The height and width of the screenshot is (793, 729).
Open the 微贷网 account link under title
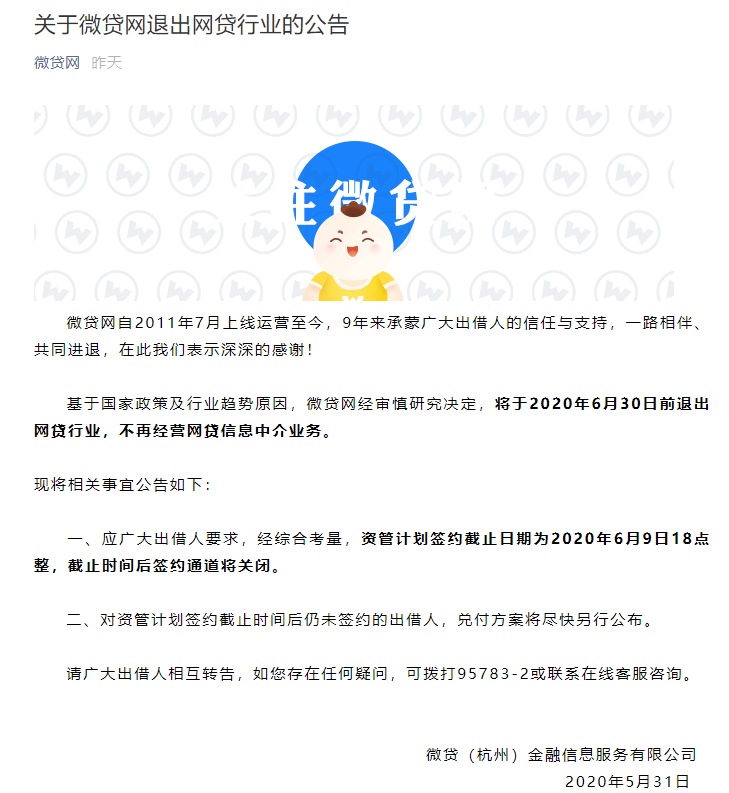point(57,62)
